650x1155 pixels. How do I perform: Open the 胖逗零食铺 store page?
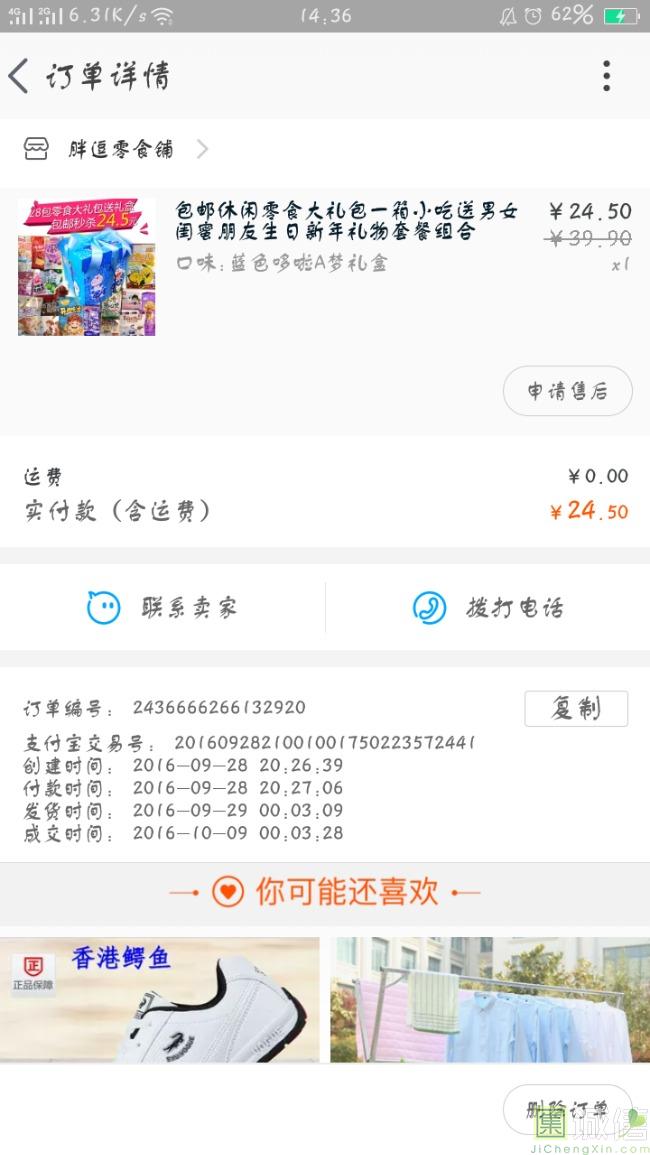coord(118,150)
